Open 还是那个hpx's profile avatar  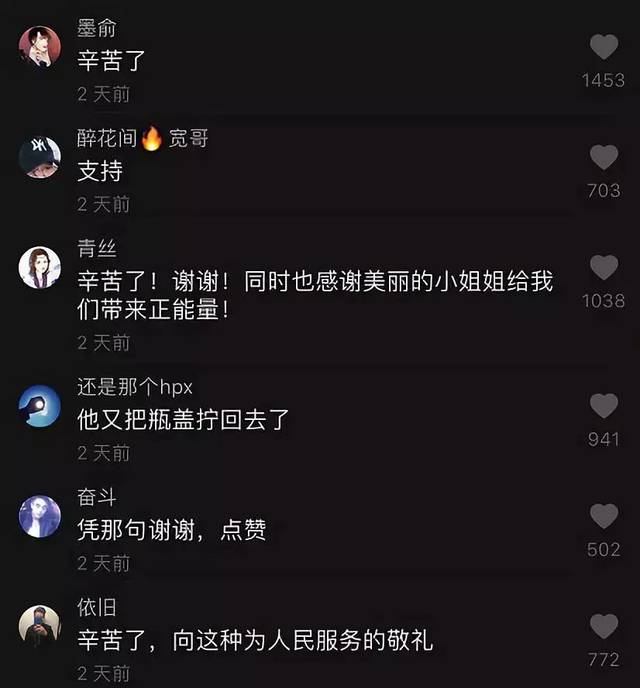pos(40,405)
